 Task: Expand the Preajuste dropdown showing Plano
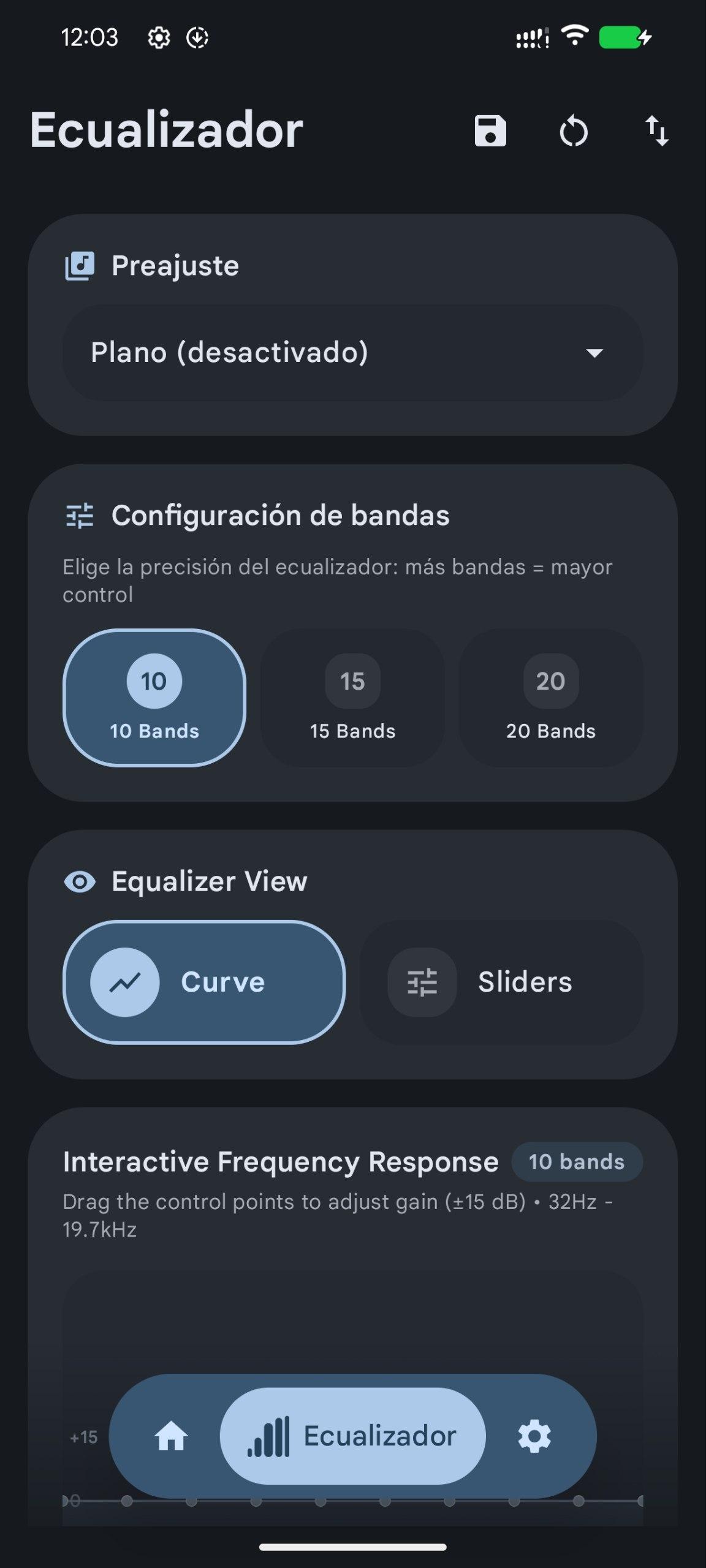tap(352, 353)
